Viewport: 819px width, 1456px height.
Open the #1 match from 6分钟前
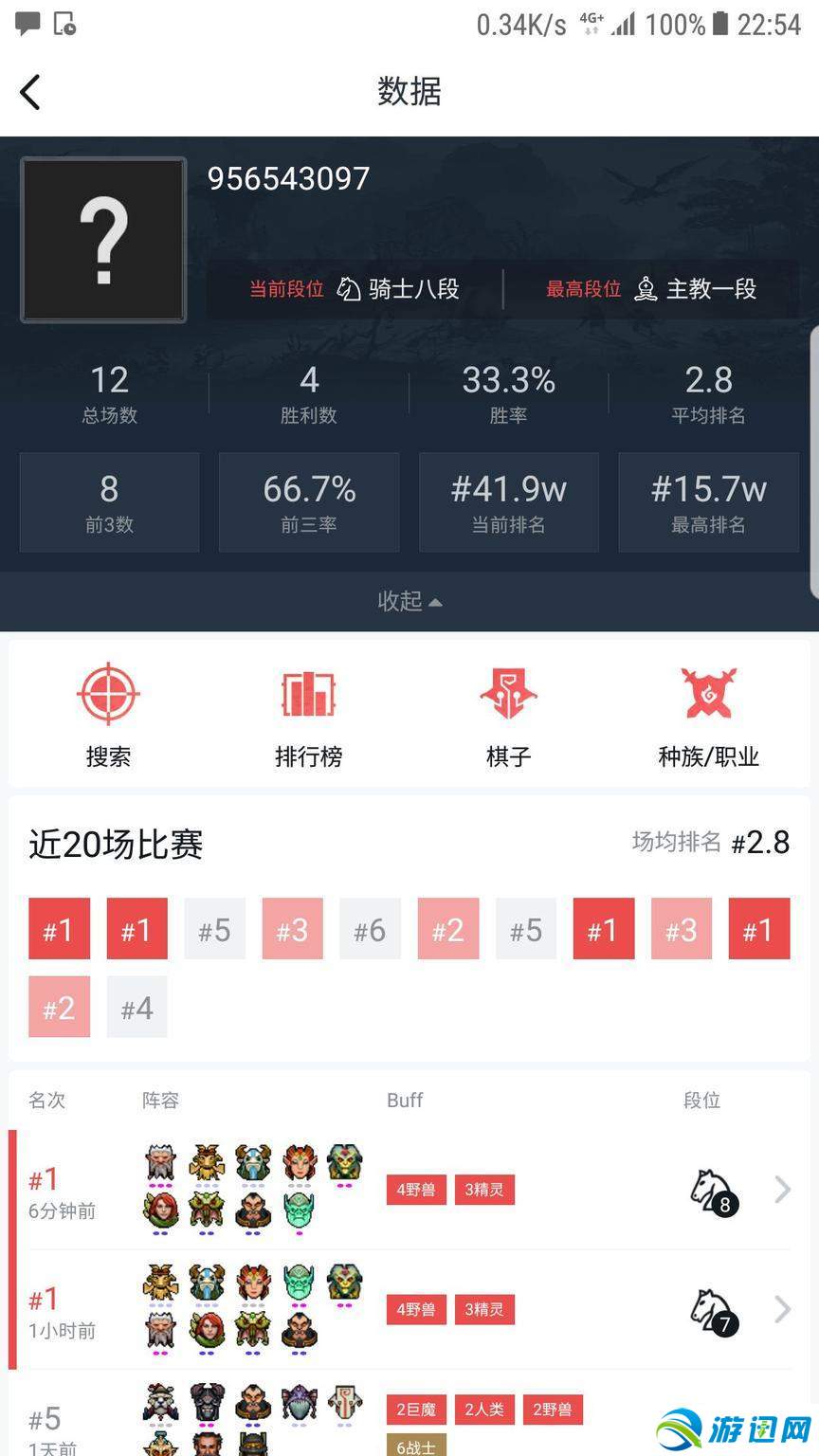[x=408, y=1189]
